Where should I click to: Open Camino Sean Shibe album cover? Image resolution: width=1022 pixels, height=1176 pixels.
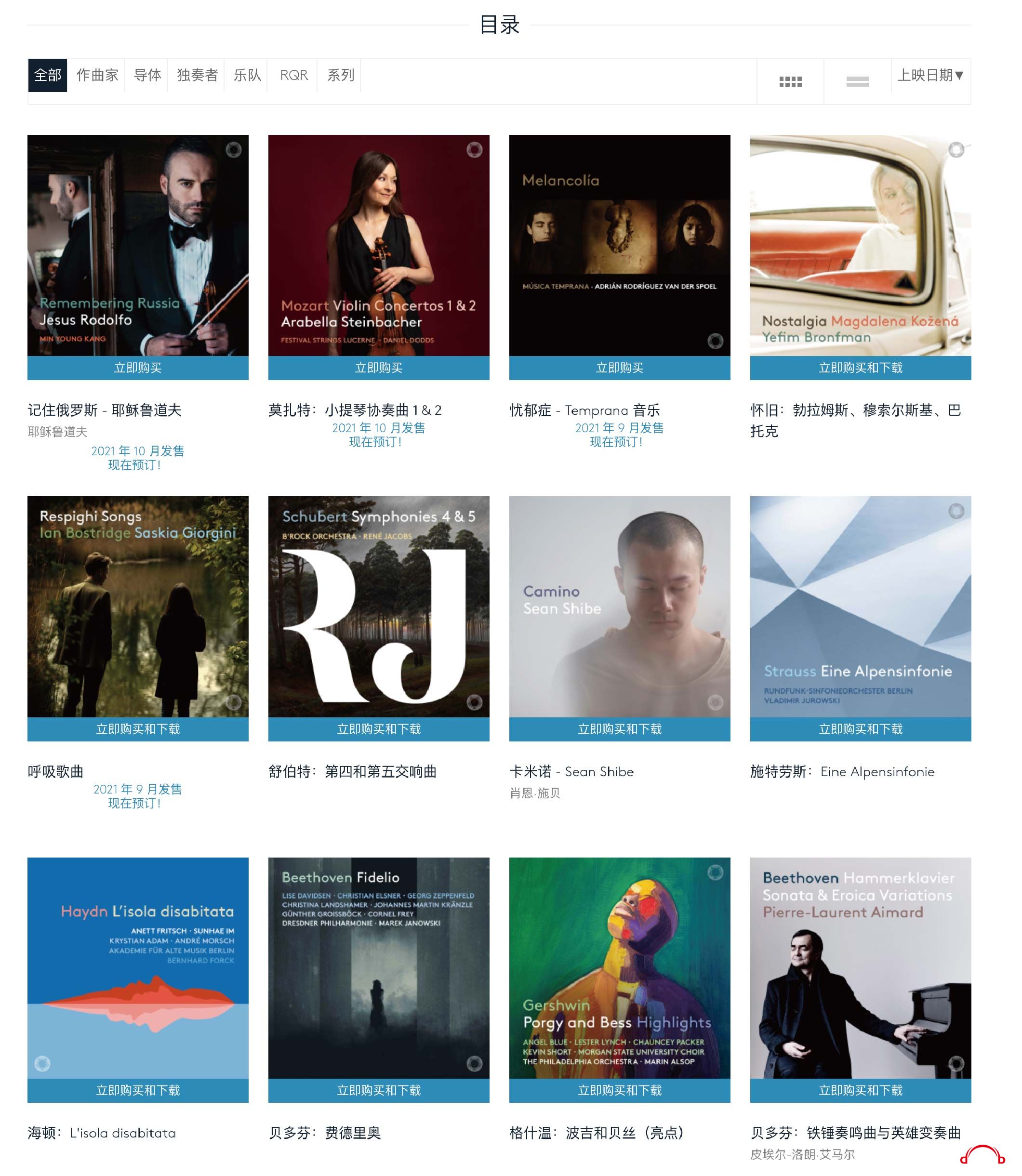619,606
